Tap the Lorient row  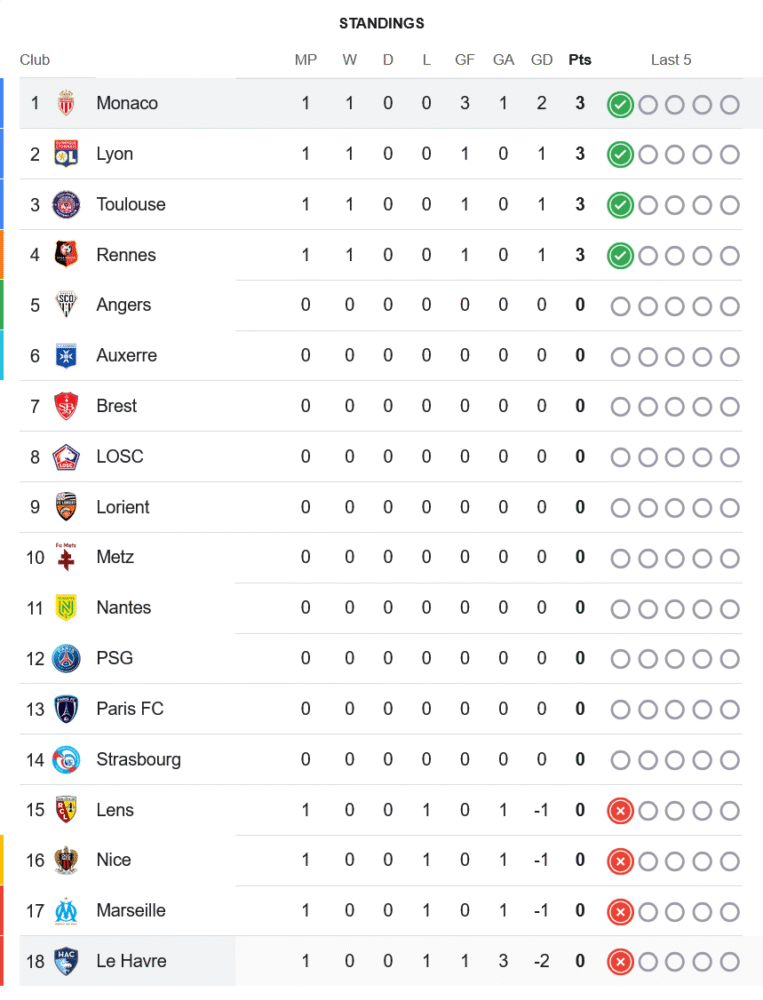[x=123, y=507]
